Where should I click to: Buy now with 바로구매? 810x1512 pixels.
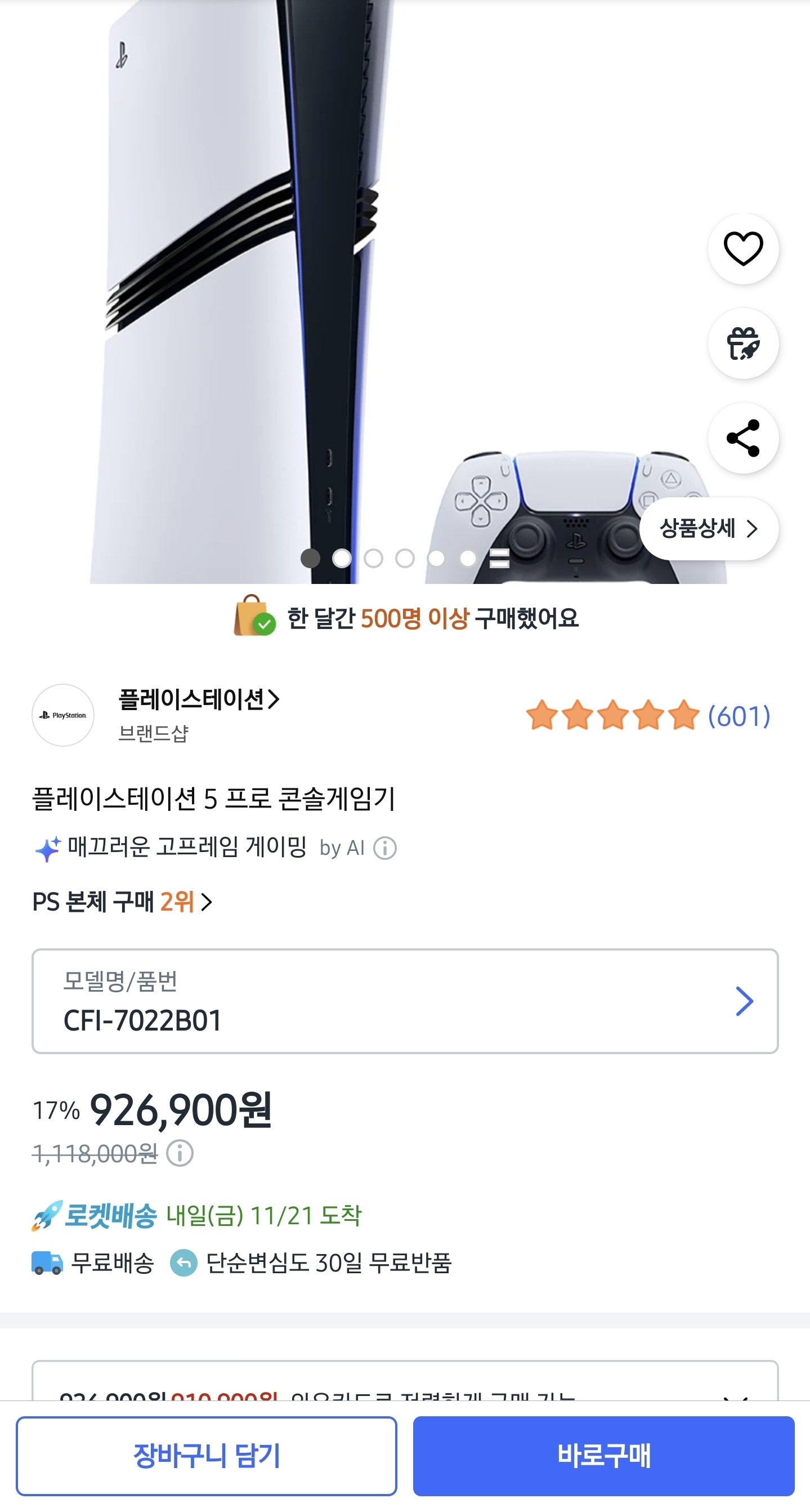pyautogui.click(x=603, y=1456)
